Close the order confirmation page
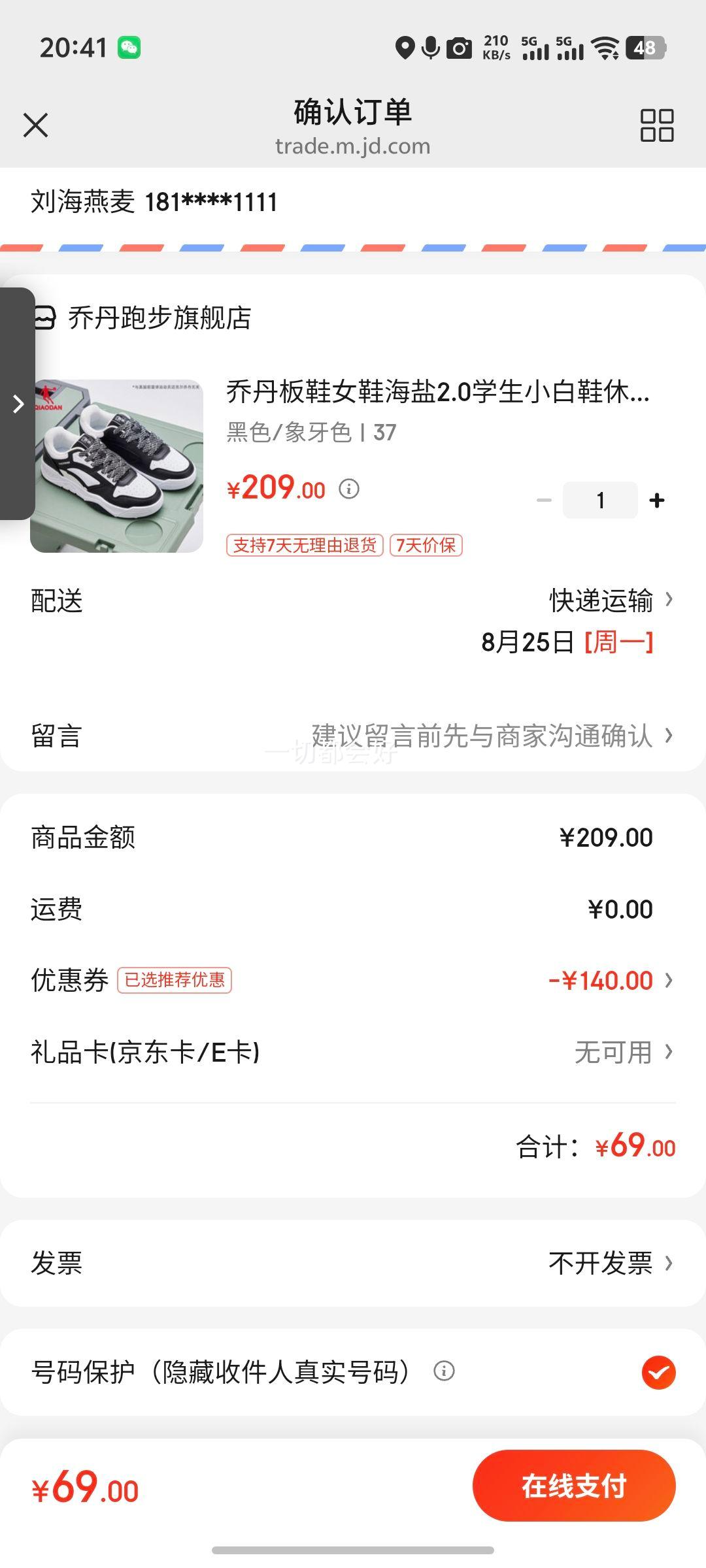This screenshot has width=706, height=1568. [x=36, y=125]
